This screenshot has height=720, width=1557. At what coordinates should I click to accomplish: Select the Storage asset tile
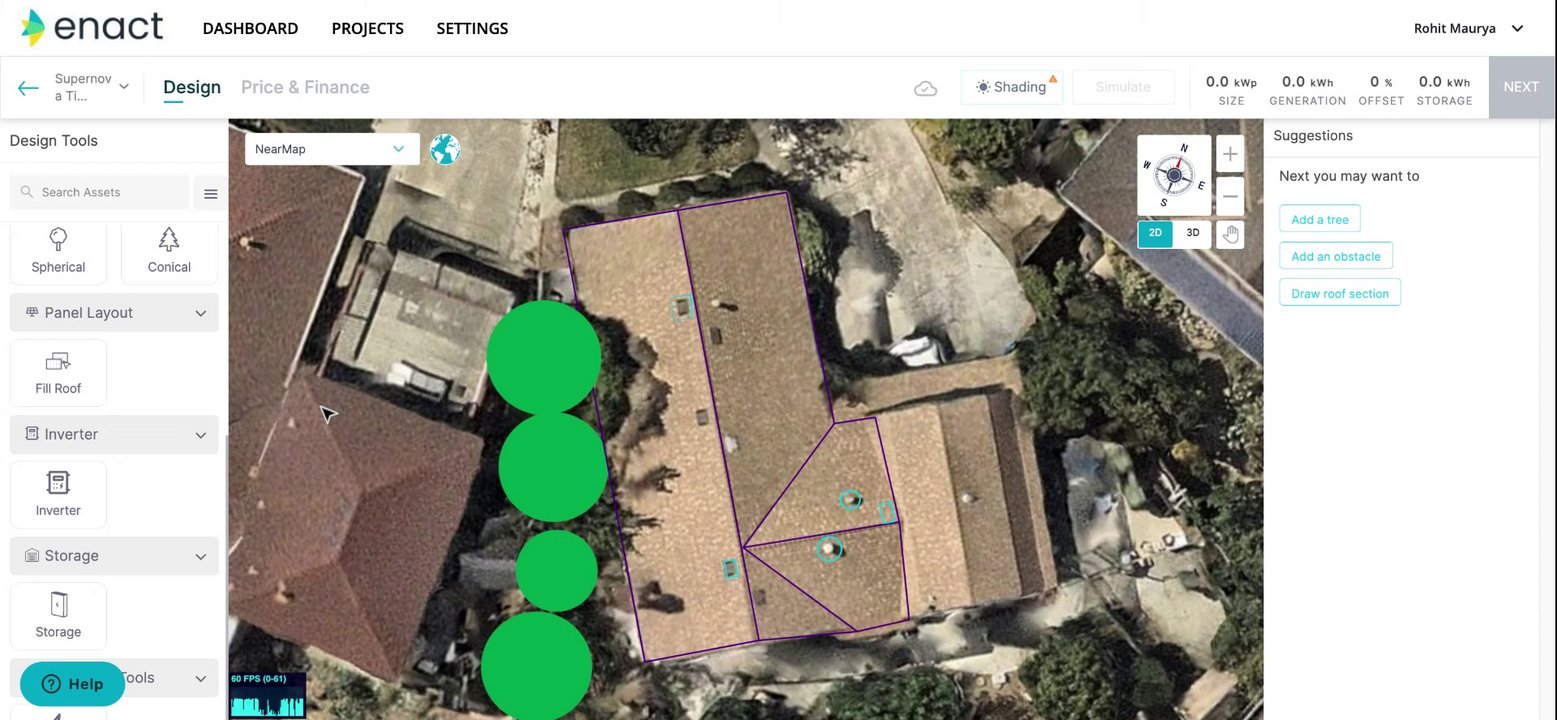coord(58,615)
